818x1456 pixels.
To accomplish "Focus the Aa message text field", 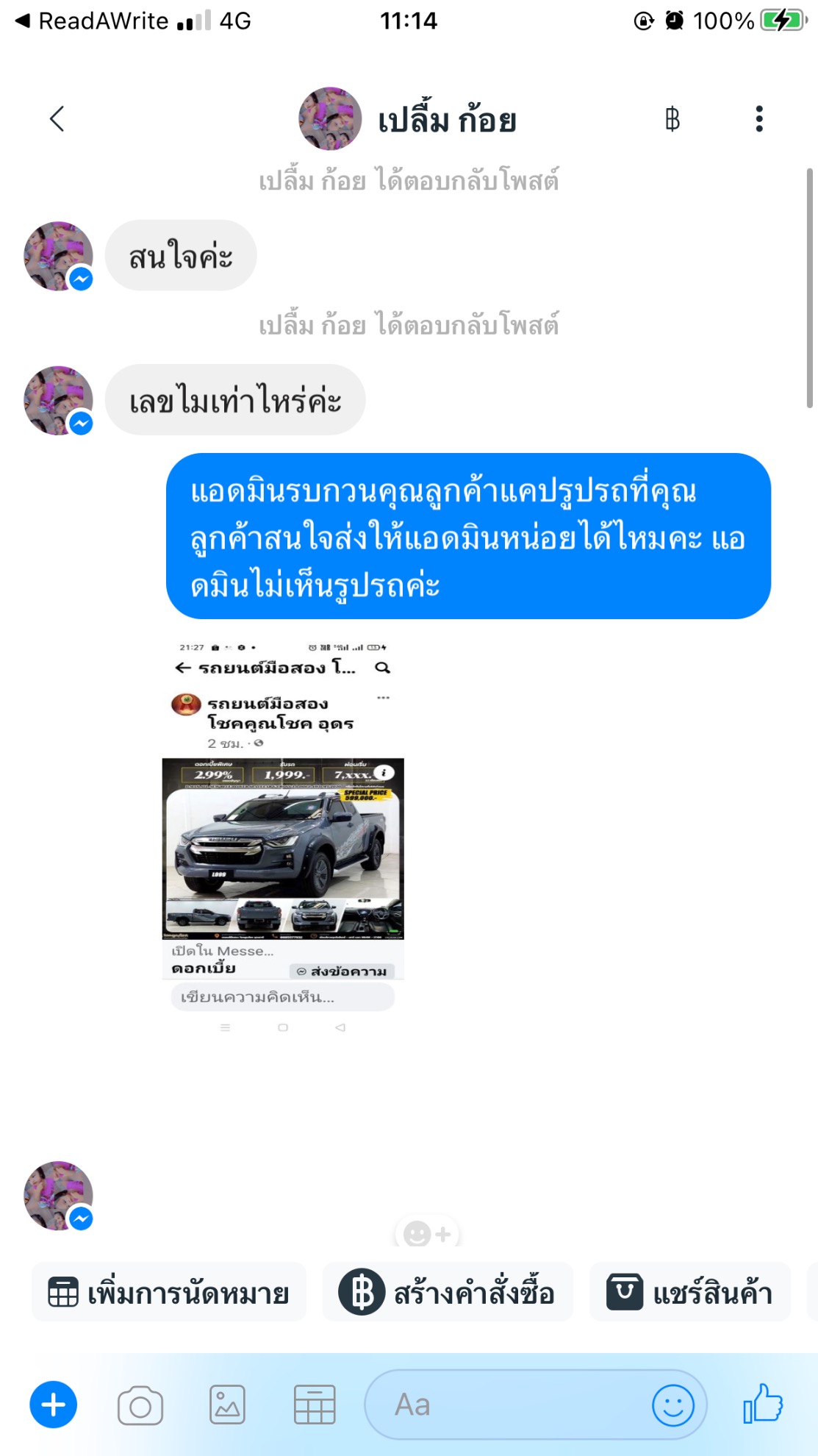I will pyautogui.click(x=507, y=1405).
